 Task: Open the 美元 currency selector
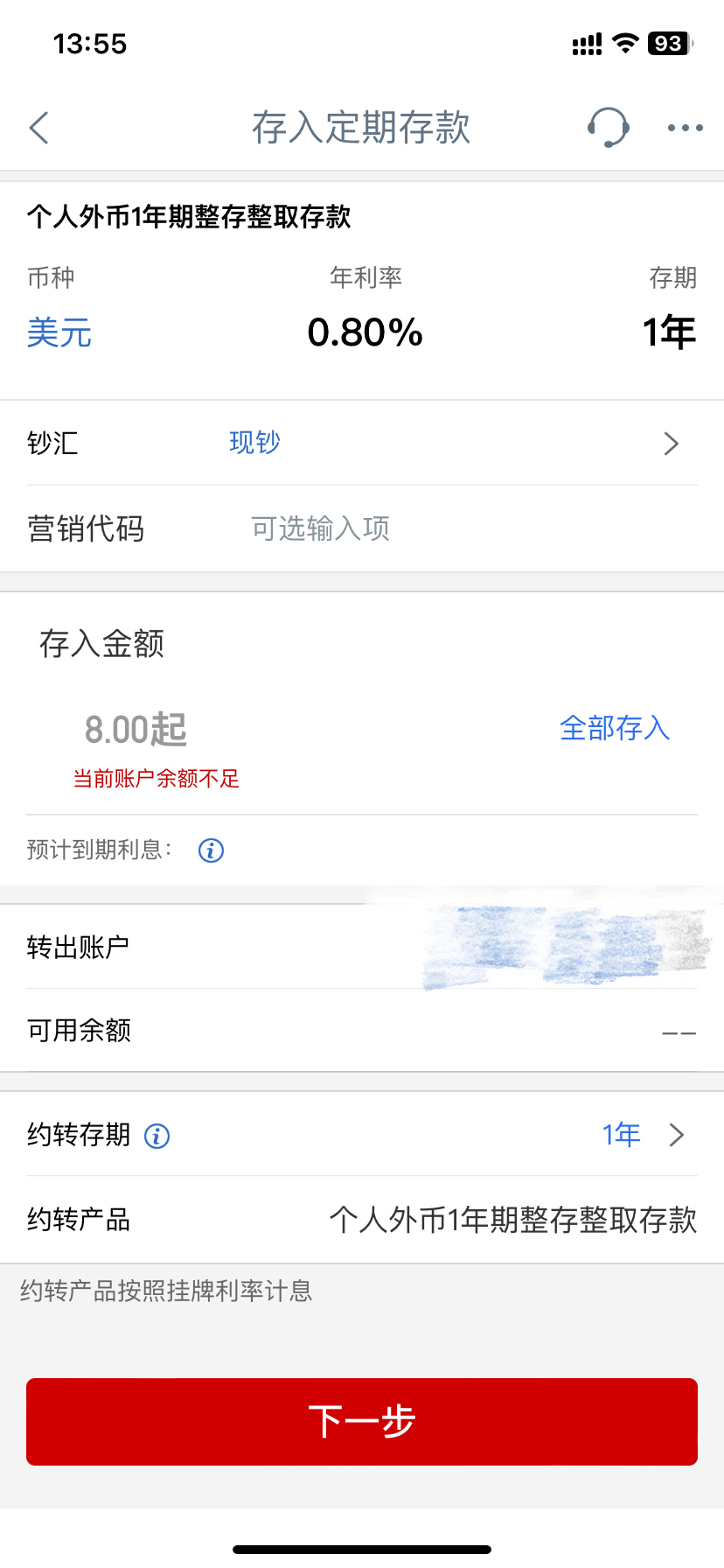tap(58, 333)
